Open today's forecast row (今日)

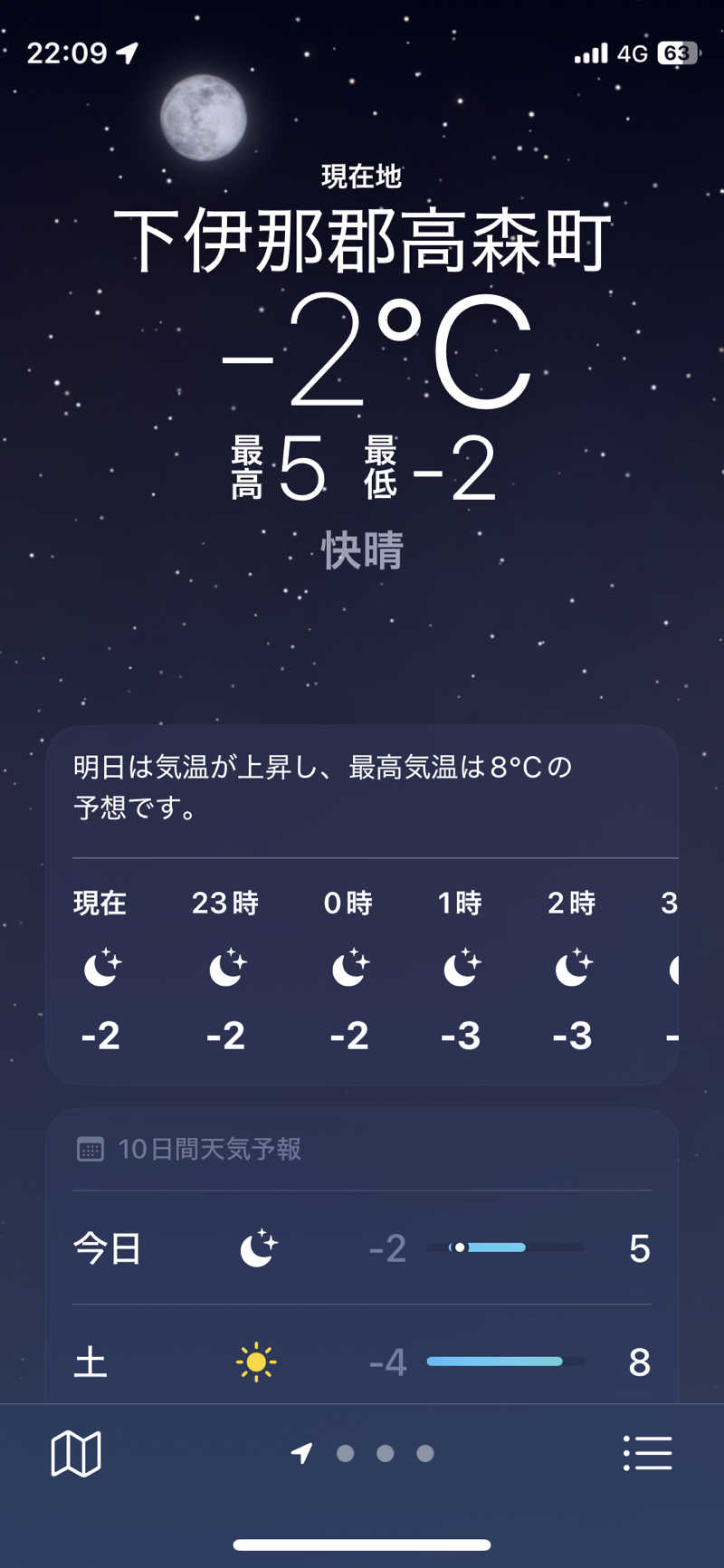(362, 1248)
